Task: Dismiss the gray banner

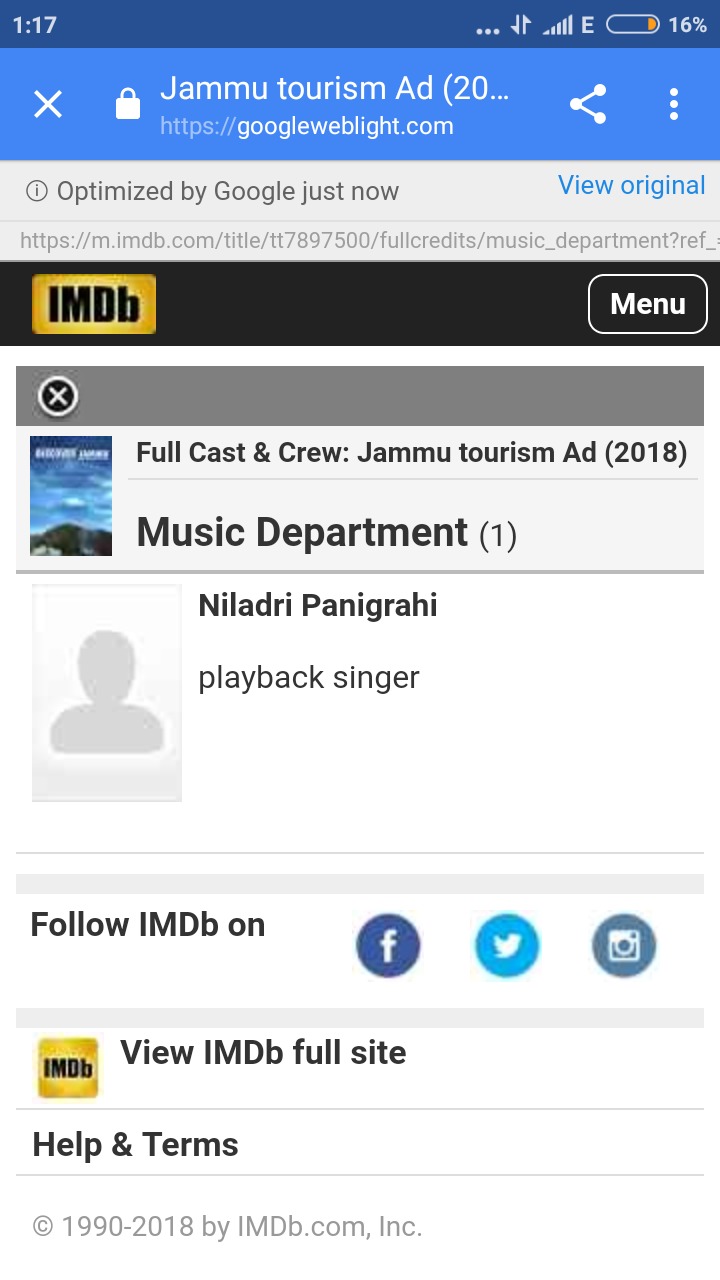Action: pyautogui.click(x=58, y=397)
